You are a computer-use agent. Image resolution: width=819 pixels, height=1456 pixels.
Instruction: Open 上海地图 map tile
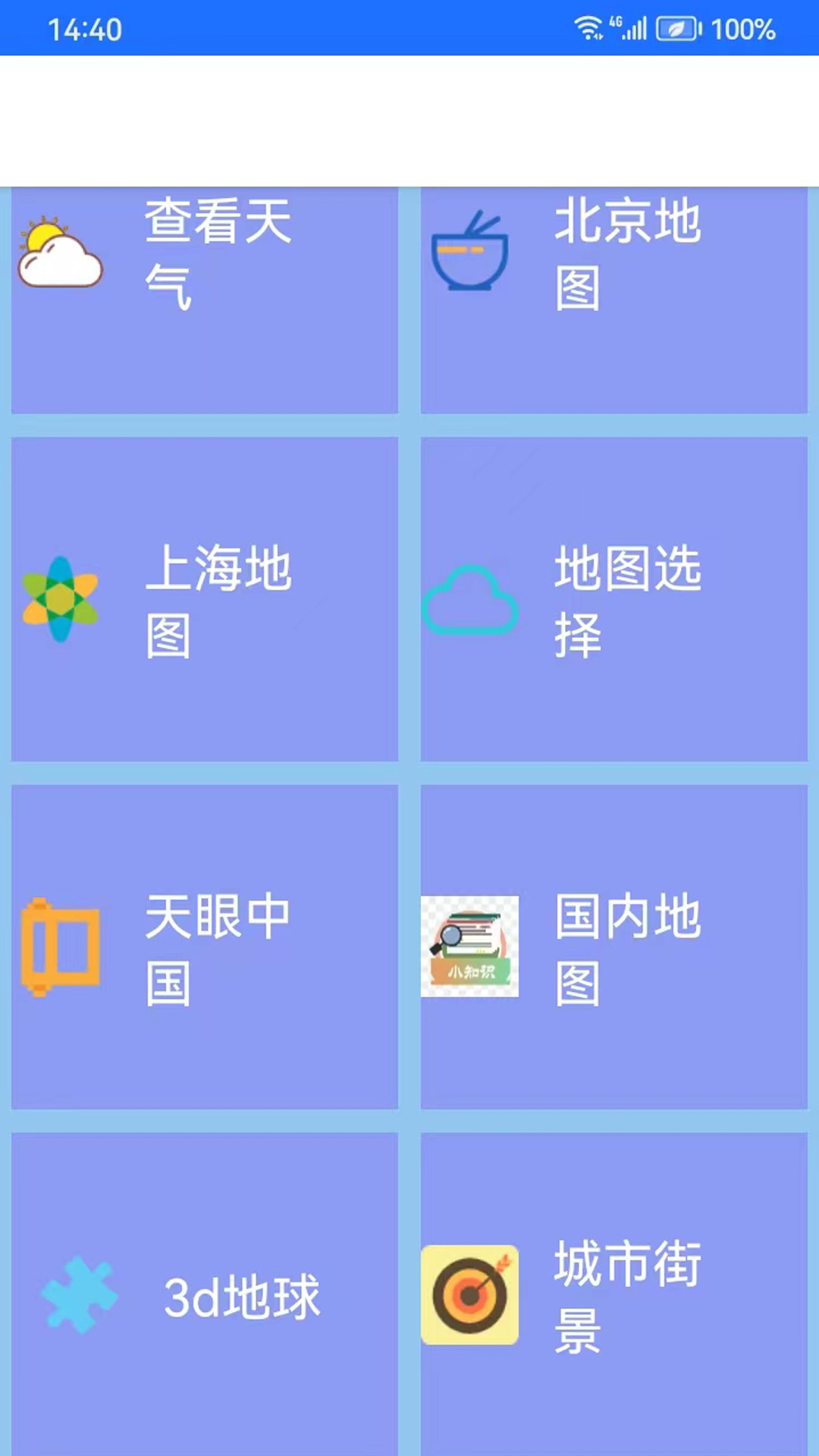click(x=205, y=599)
